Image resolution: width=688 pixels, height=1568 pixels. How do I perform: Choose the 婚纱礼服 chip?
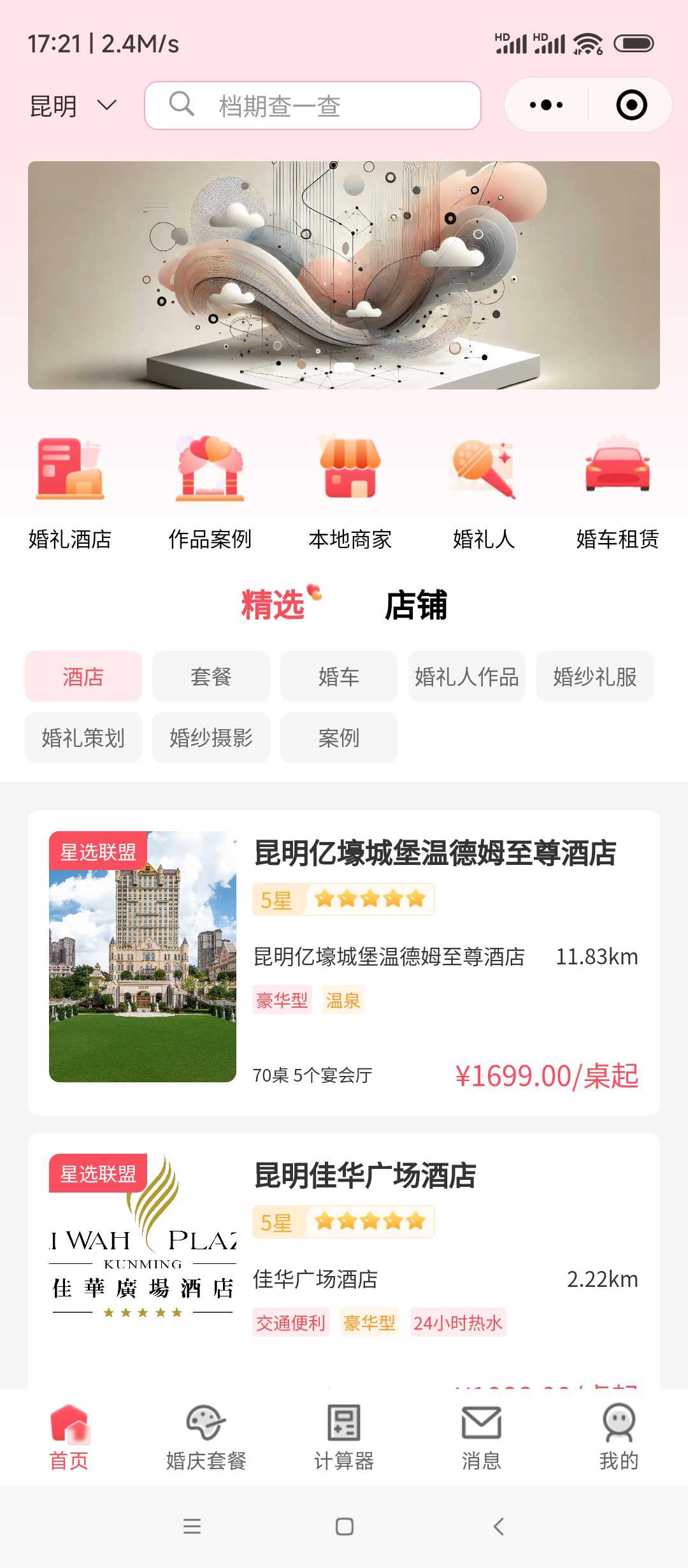click(594, 676)
